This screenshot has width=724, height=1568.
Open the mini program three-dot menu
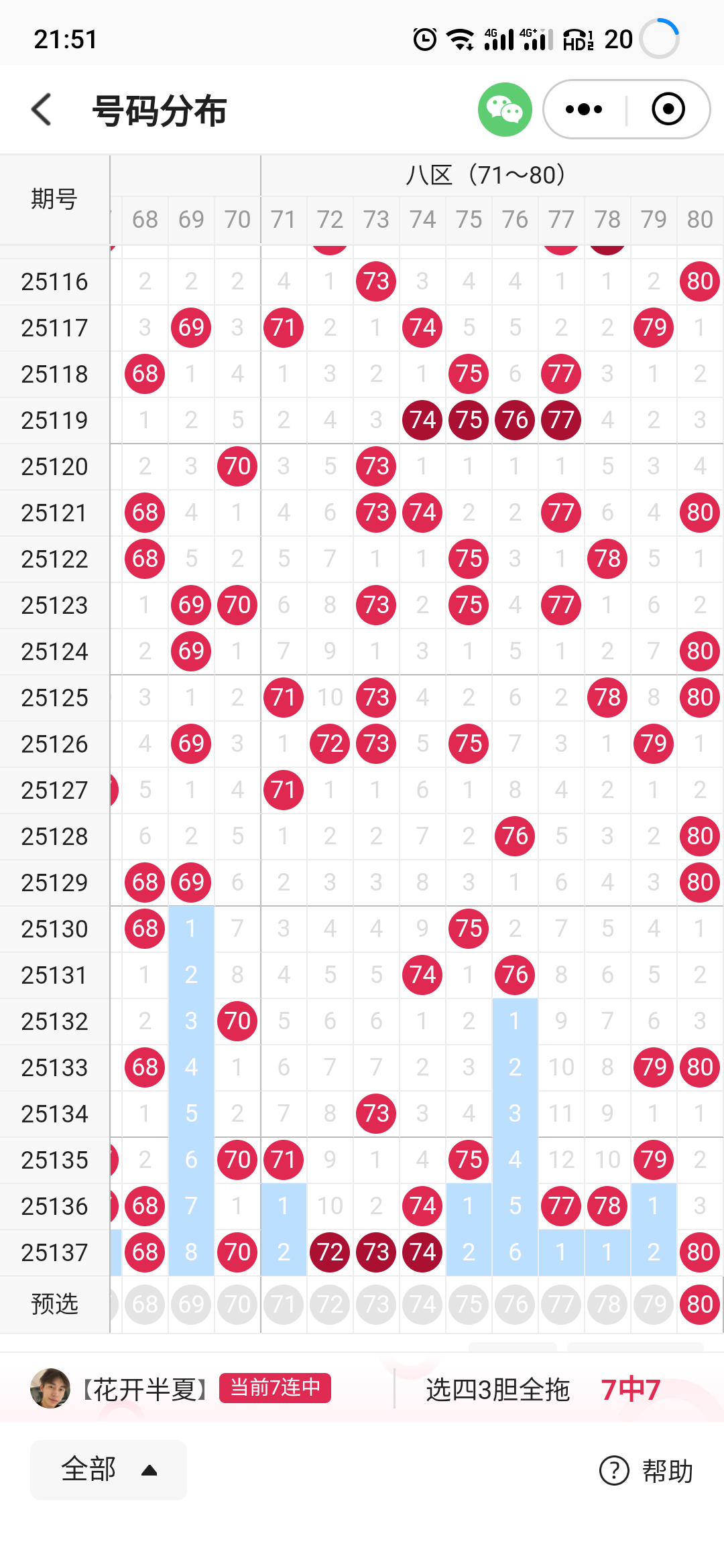tap(584, 109)
